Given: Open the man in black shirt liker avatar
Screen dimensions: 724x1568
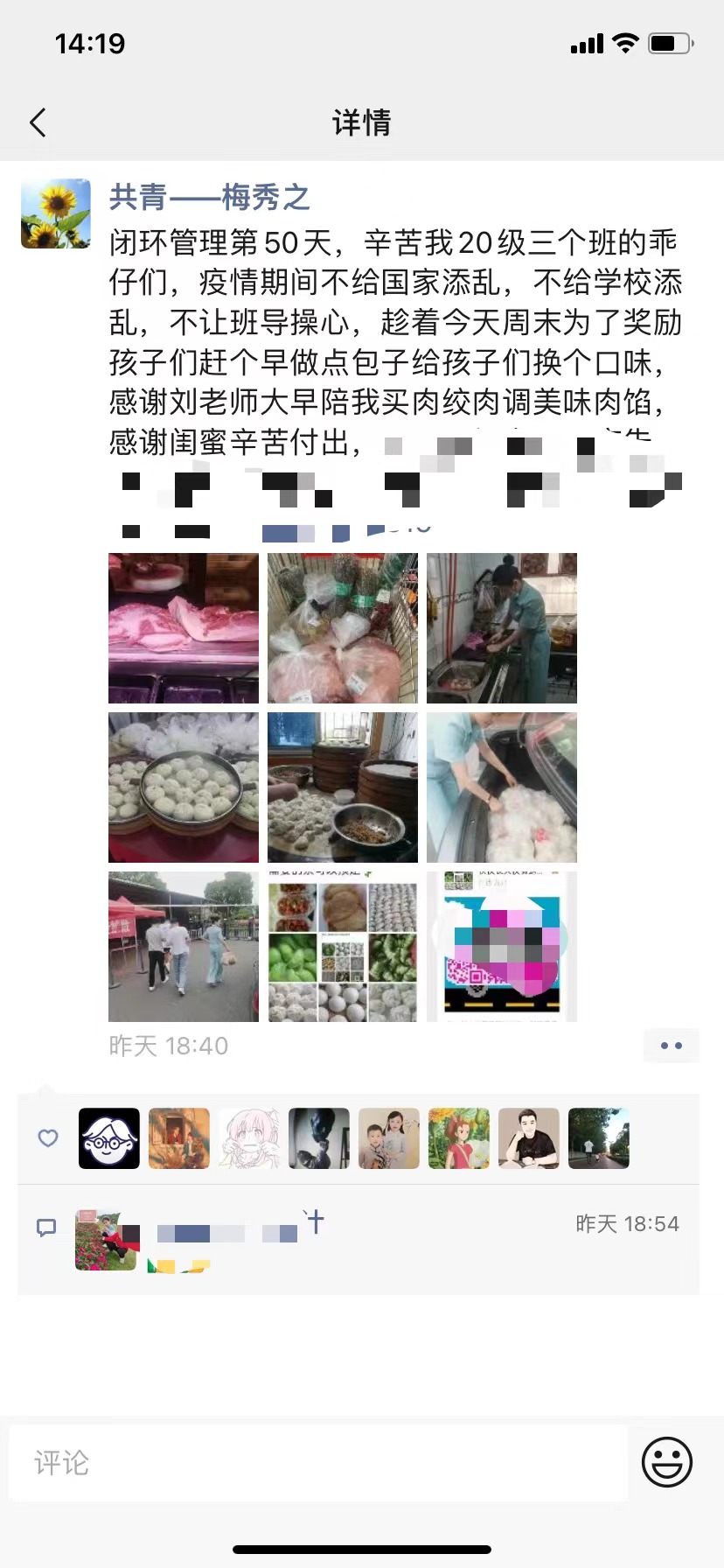Looking at the screenshot, I should (x=529, y=1138).
